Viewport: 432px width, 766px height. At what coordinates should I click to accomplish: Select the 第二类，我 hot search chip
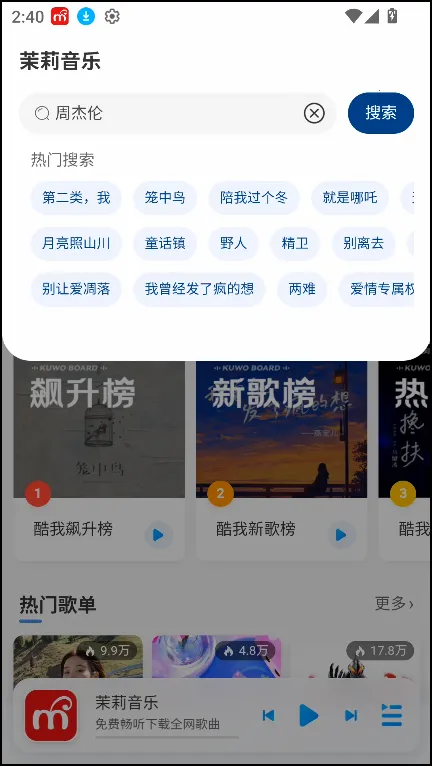click(x=76, y=198)
